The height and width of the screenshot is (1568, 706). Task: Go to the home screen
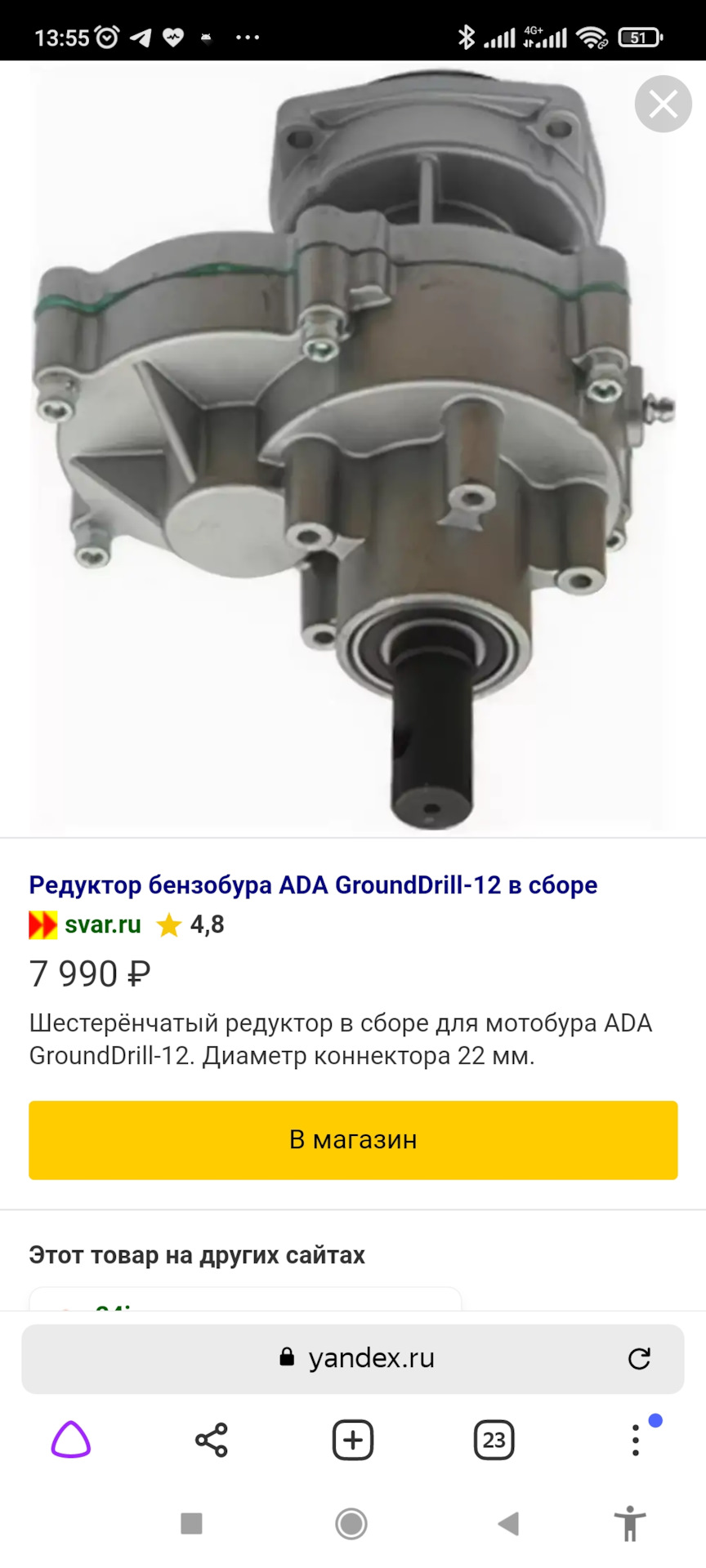pos(351,1523)
